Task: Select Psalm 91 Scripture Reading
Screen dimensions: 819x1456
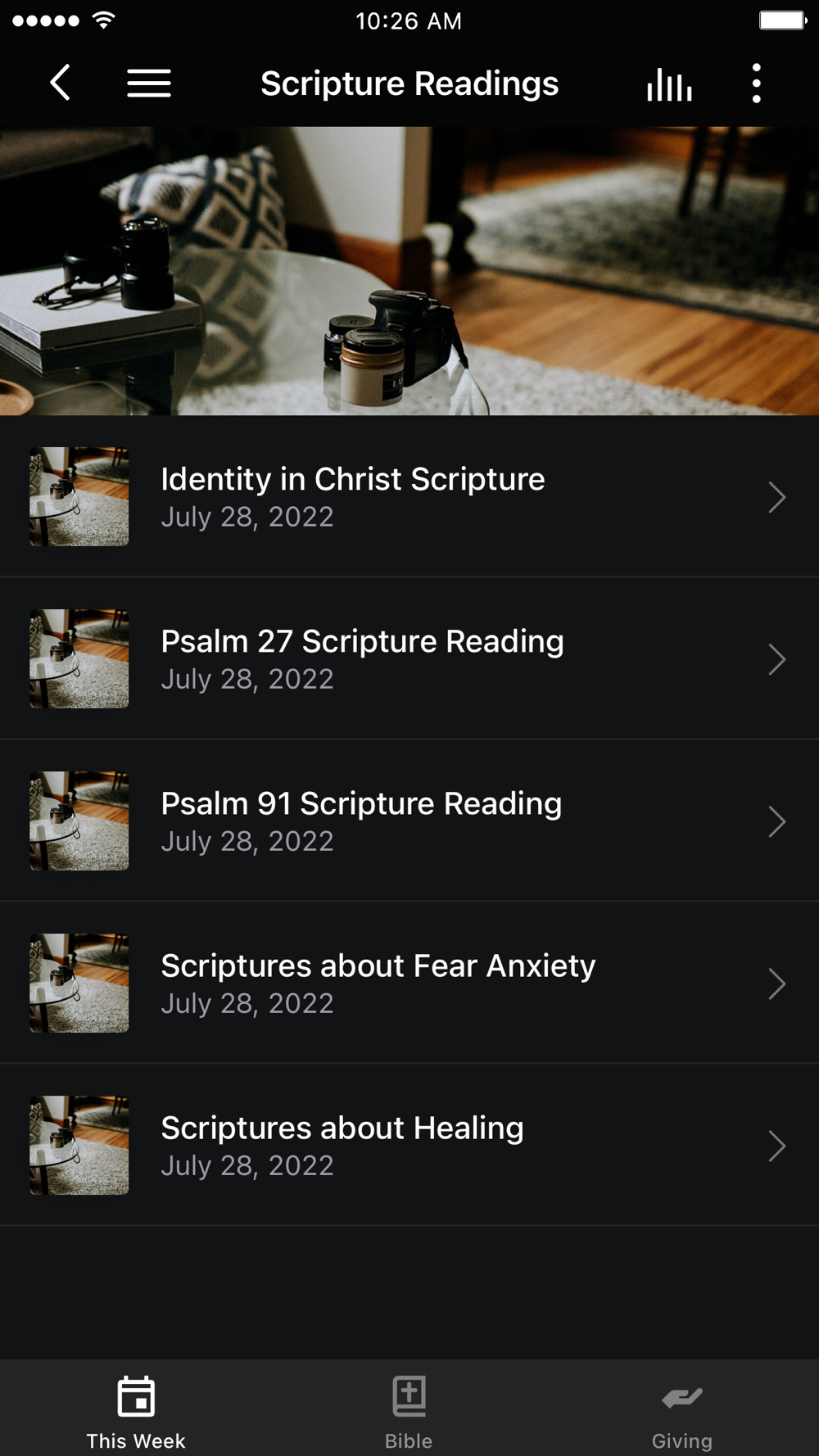Action: pos(409,821)
